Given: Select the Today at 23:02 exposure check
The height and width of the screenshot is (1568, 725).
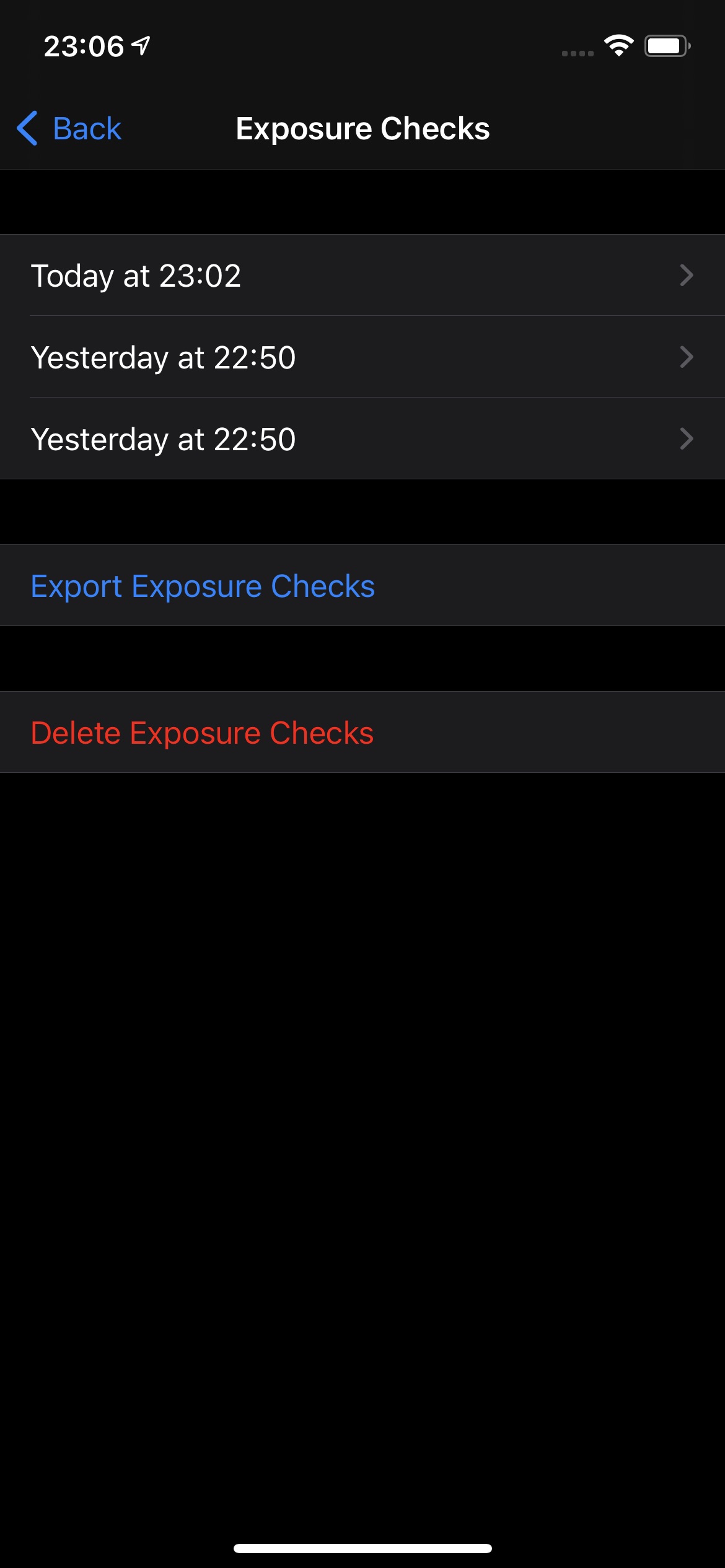Looking at the screenshot, I should pyautogui.click(x=248, y=275).
